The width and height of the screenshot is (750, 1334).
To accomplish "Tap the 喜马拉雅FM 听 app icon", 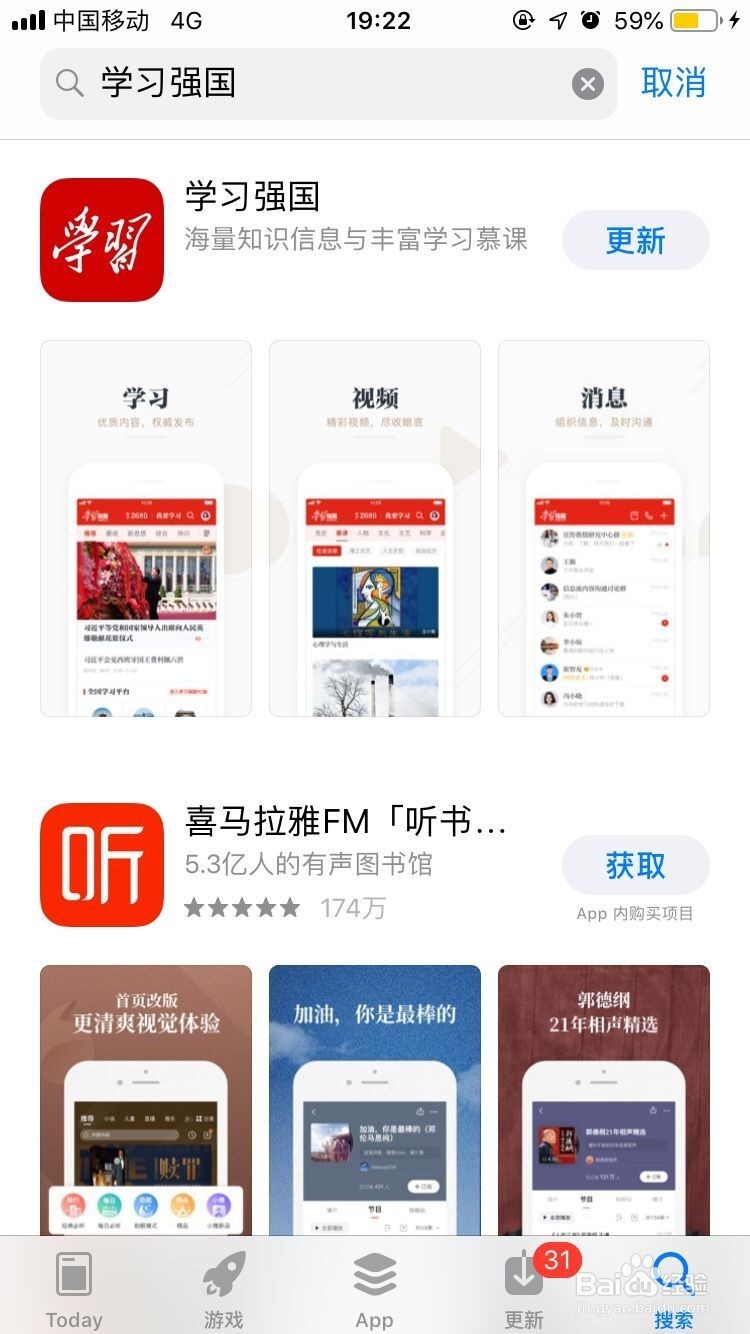I will (101, 864).
